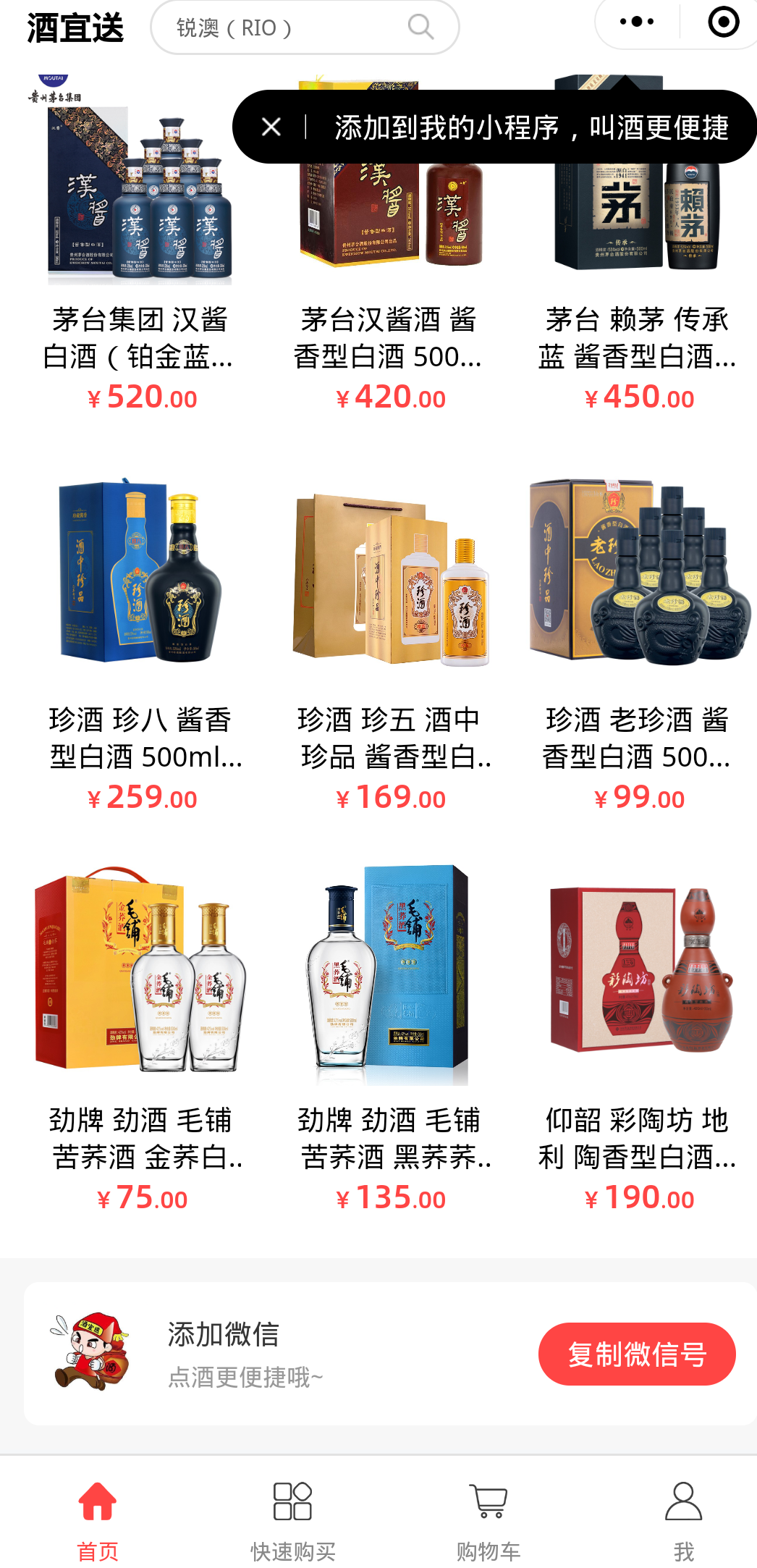Open 劲牌 毛铺苦荞酒 金荞 product
The width and height of the screenshot is (757, 1568).
click(x=141, y=974)
